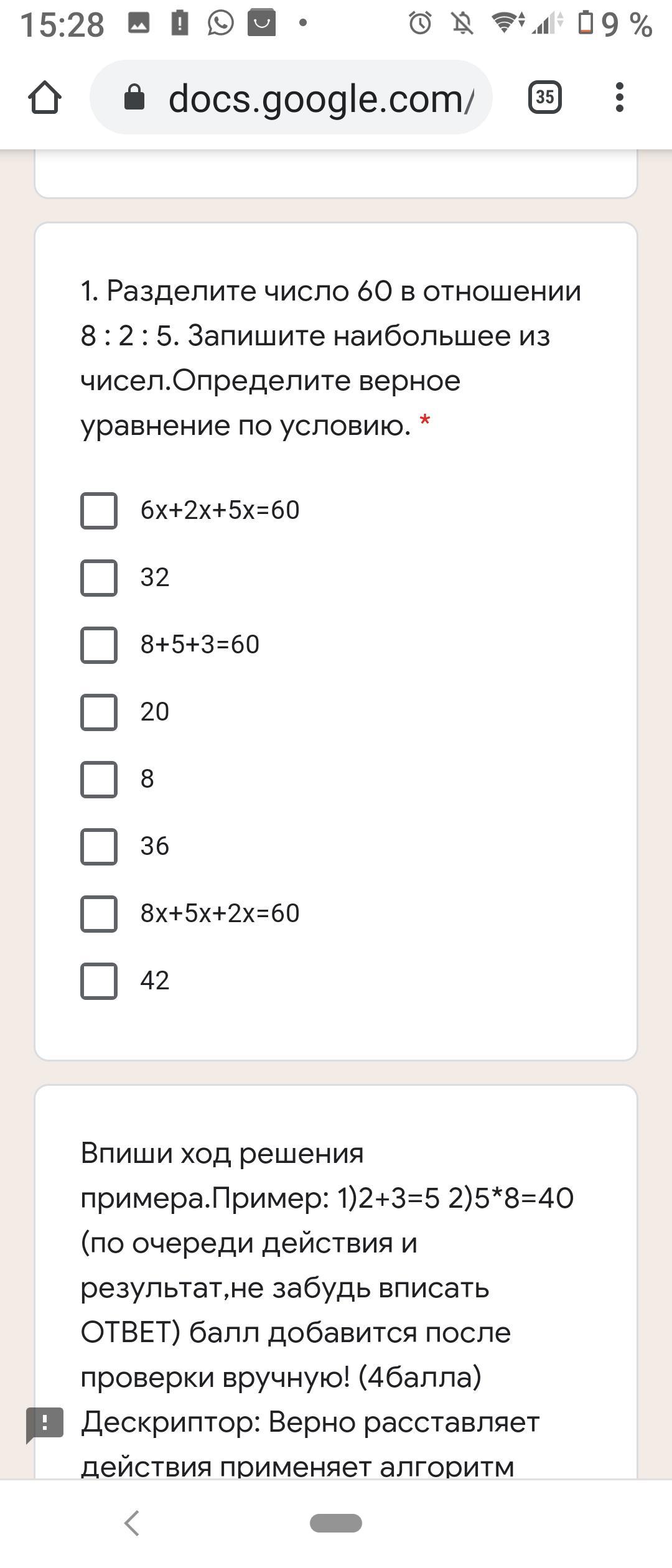Open the tab switcher showing 35 tabs
The height and width of the screenshot is (1568, 672).
544,97
